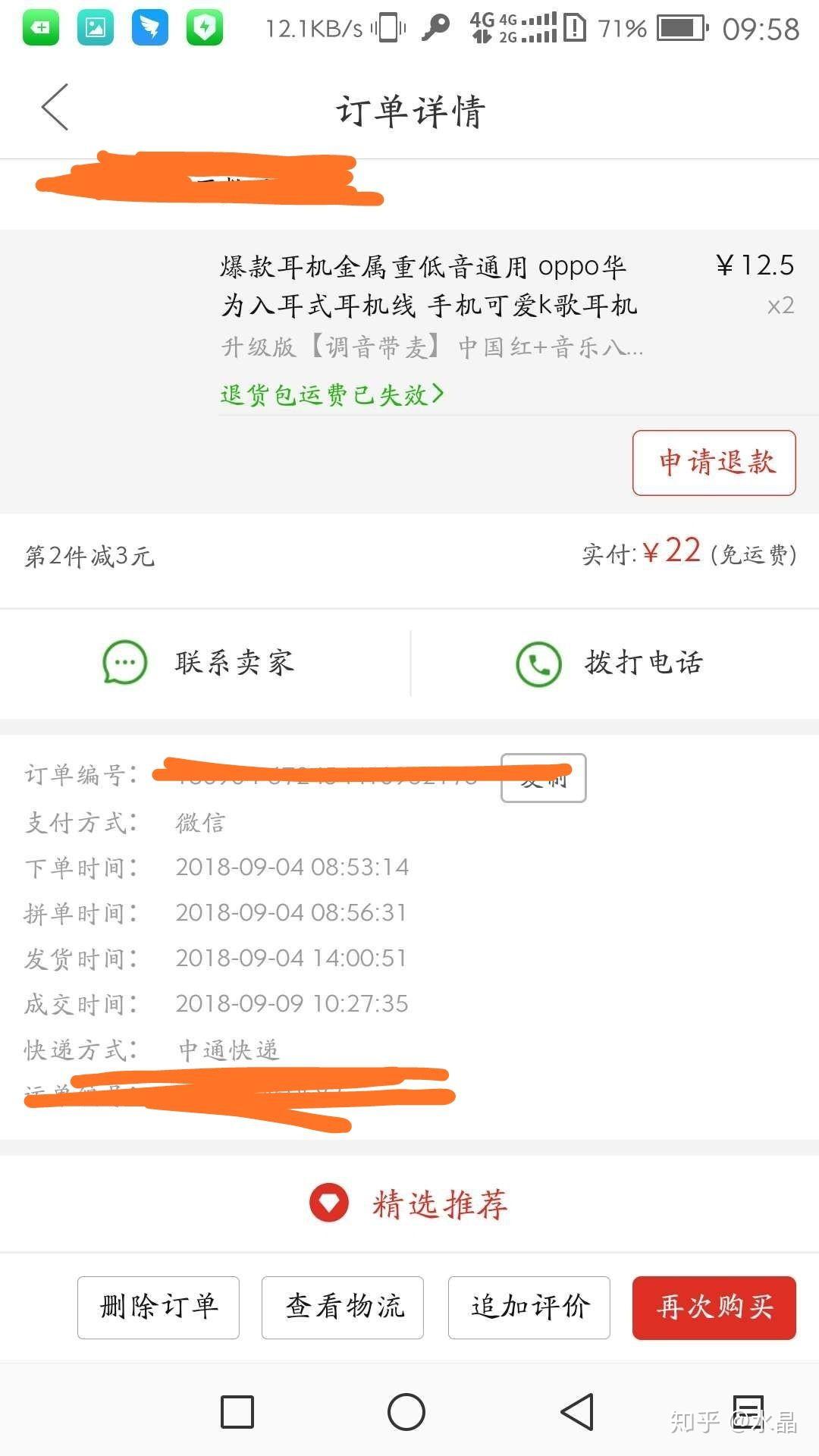The image size is (819, 1456).
Task: Call the seller with 拨打电话
Action: click(x=610, y=663)
